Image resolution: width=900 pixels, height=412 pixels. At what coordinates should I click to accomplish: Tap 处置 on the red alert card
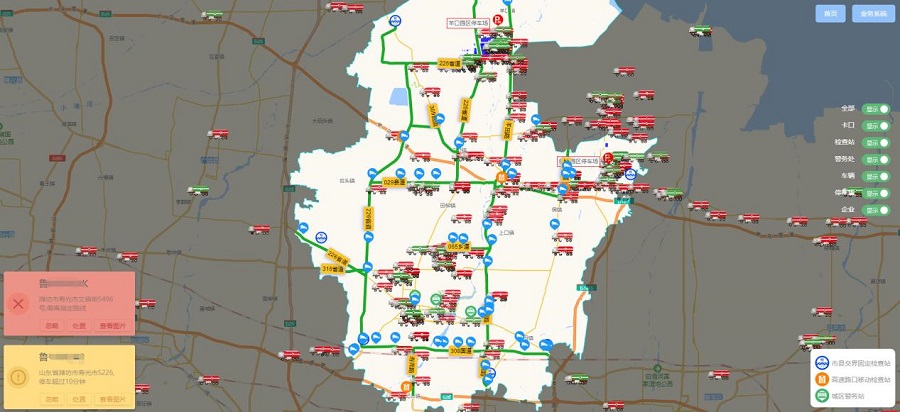point(79,326)
